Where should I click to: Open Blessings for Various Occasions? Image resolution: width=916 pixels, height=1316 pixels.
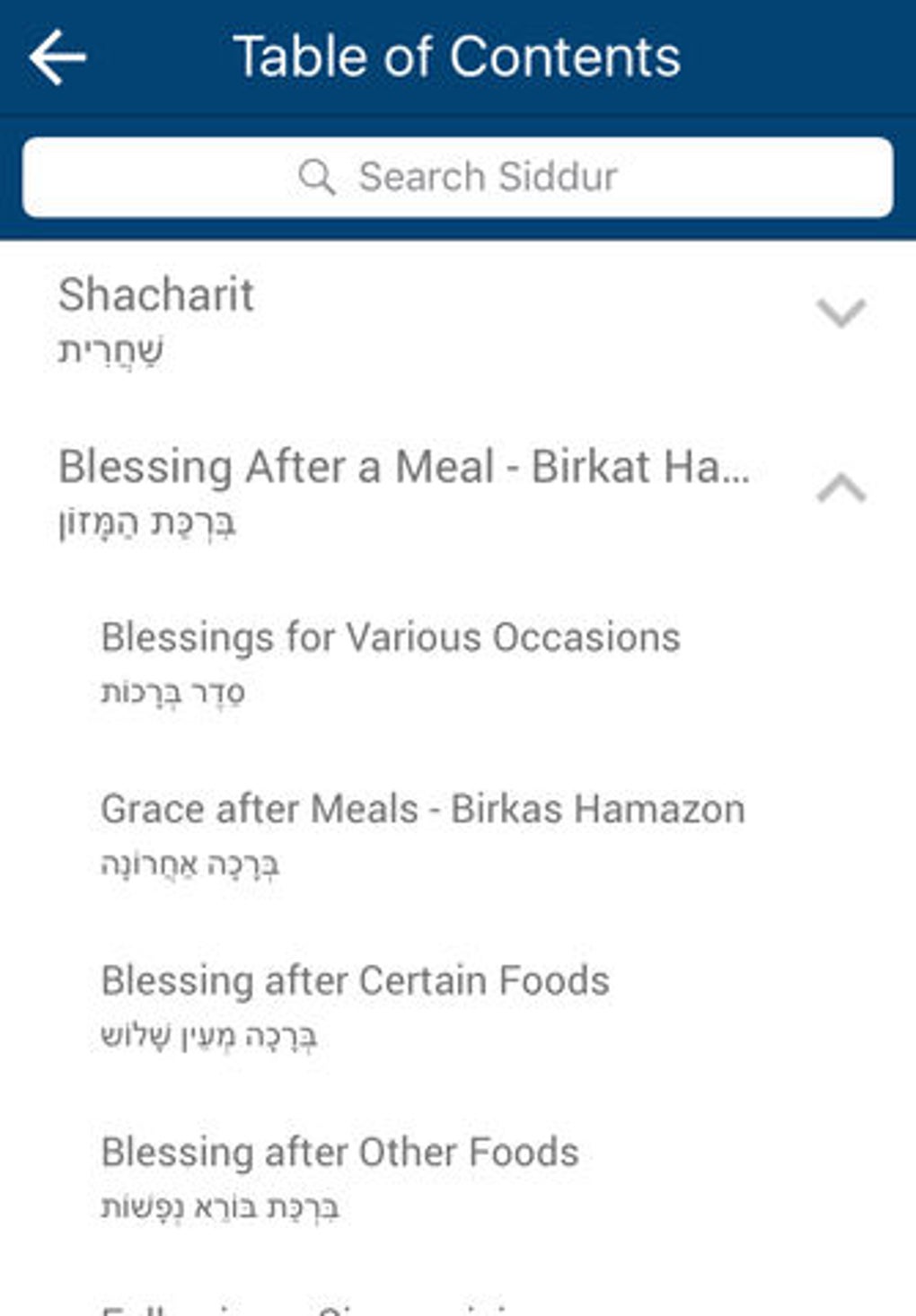click(391, 660)
